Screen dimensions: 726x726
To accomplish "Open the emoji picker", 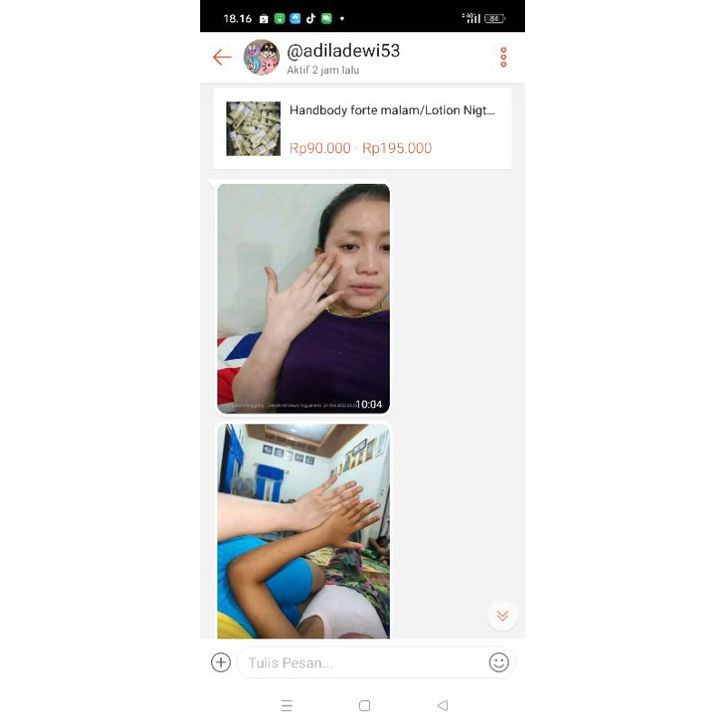I will [x=499, y=662].
